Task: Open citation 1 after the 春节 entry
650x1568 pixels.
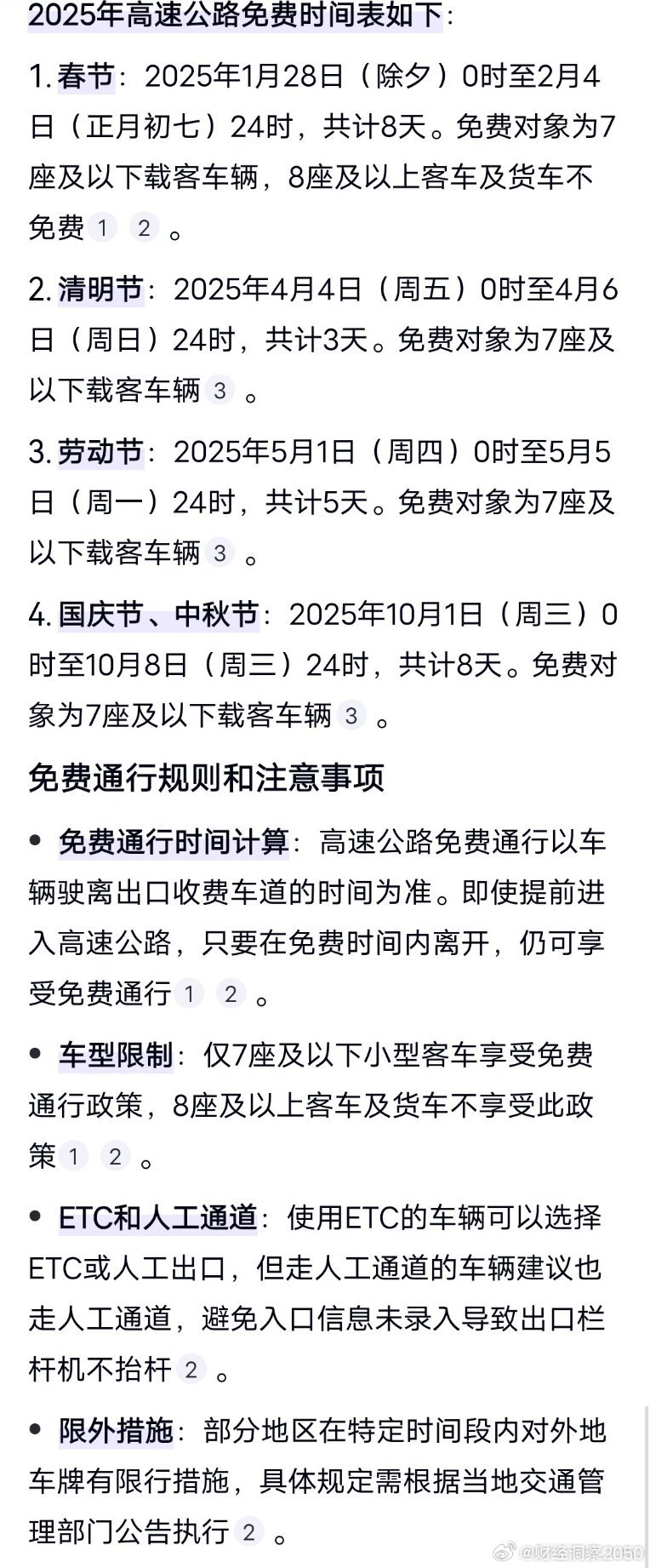Action: pos(103,228)
